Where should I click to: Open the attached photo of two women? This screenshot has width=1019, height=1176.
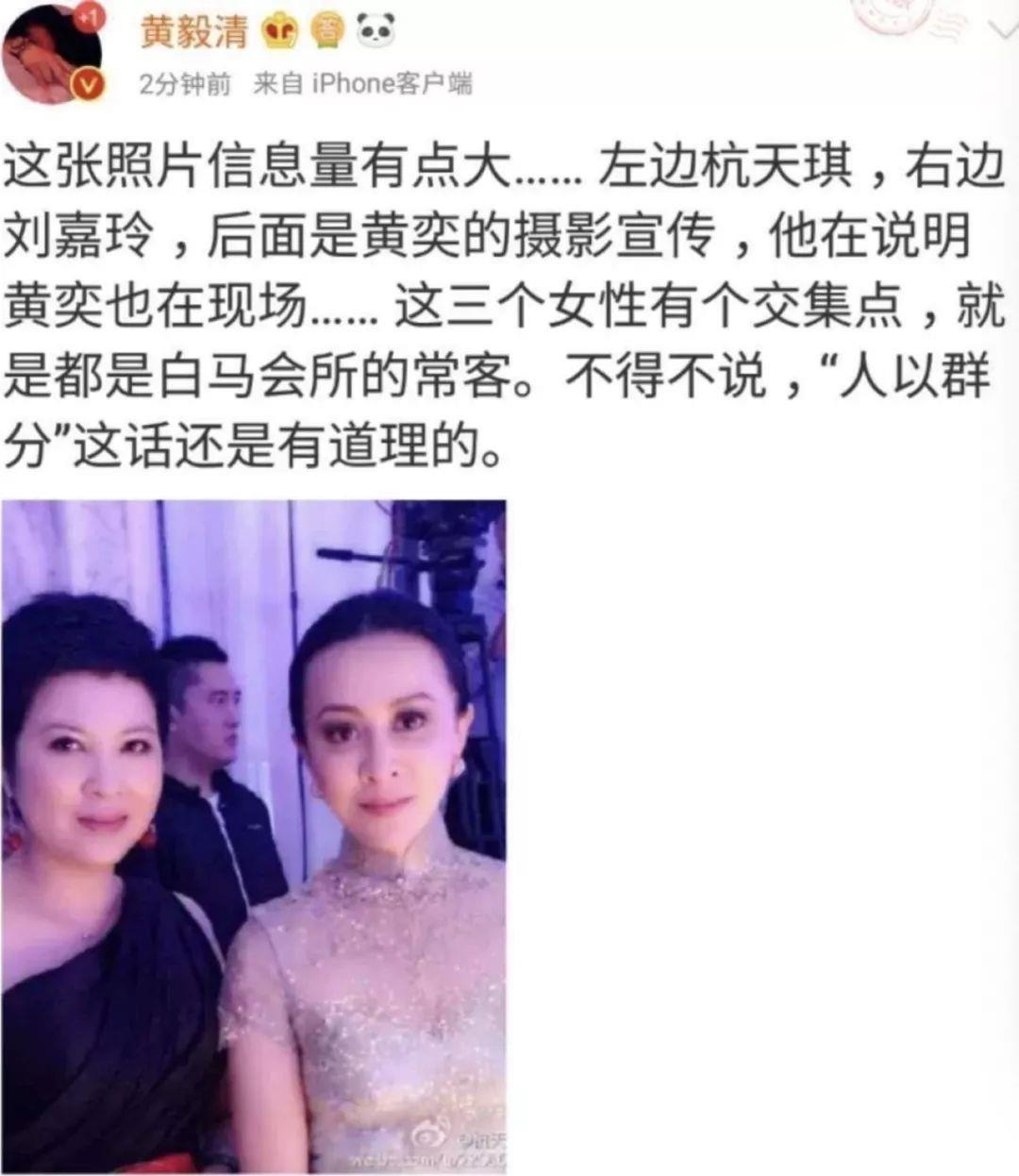253,835
